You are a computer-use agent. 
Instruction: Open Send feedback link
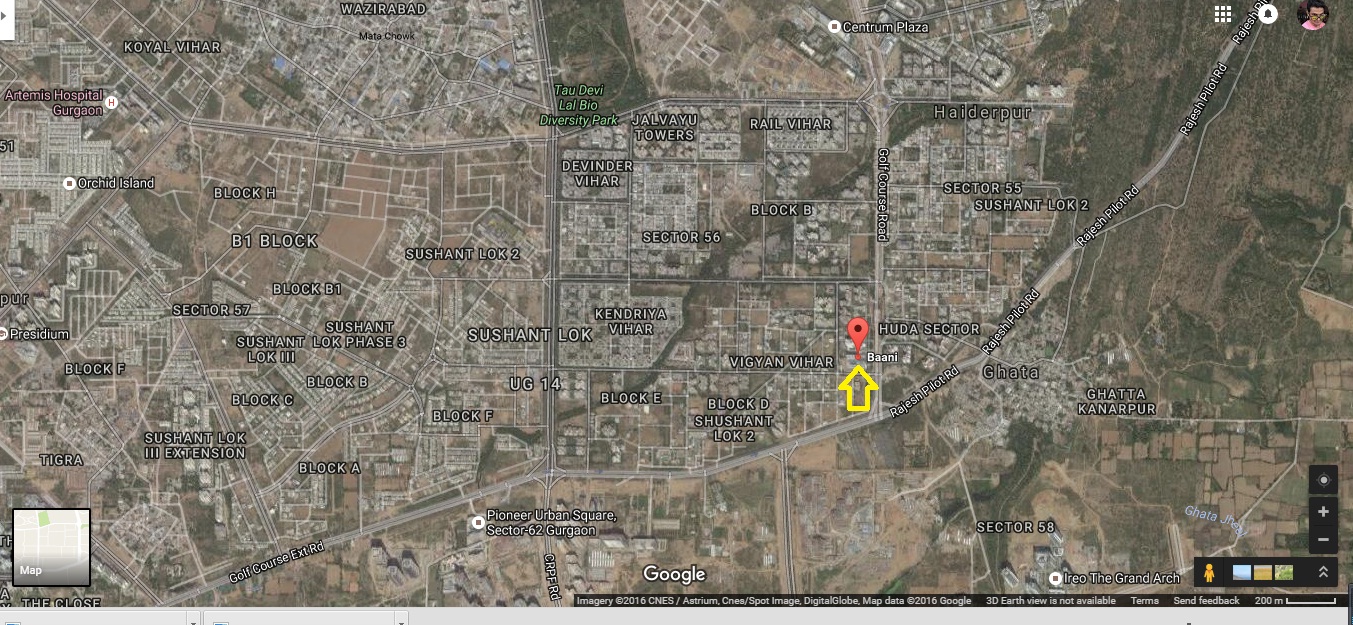pyautogui.click(x=1206, y=601)
